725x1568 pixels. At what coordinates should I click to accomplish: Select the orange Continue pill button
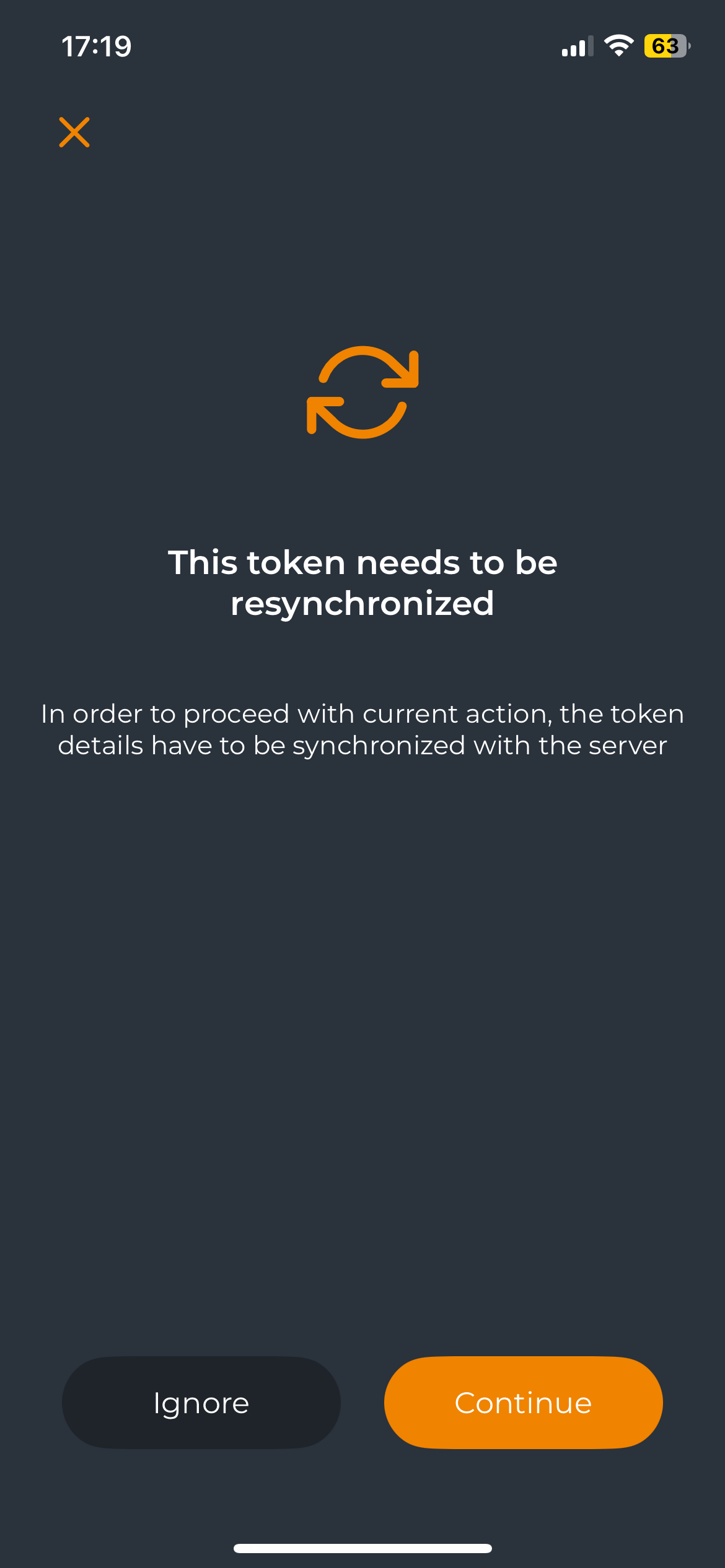(522, 1403)
